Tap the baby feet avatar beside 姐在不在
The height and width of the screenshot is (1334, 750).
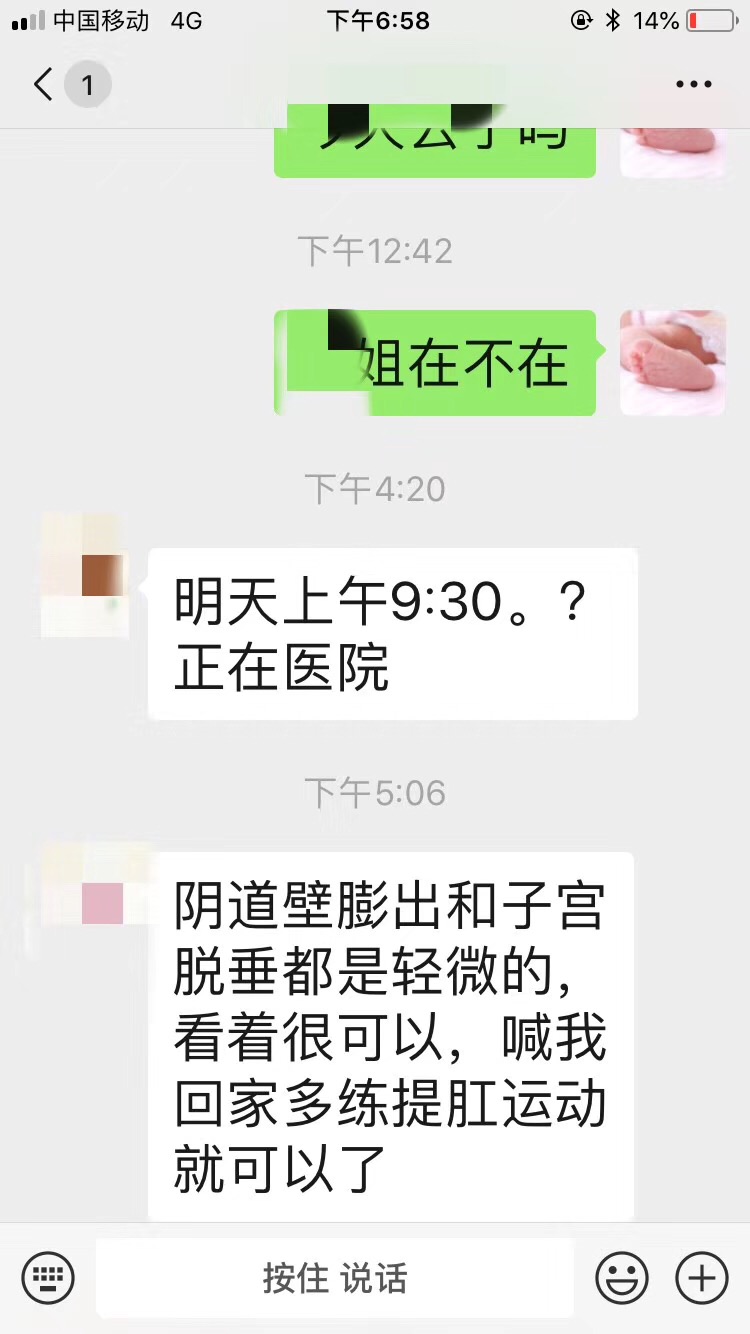672,363
